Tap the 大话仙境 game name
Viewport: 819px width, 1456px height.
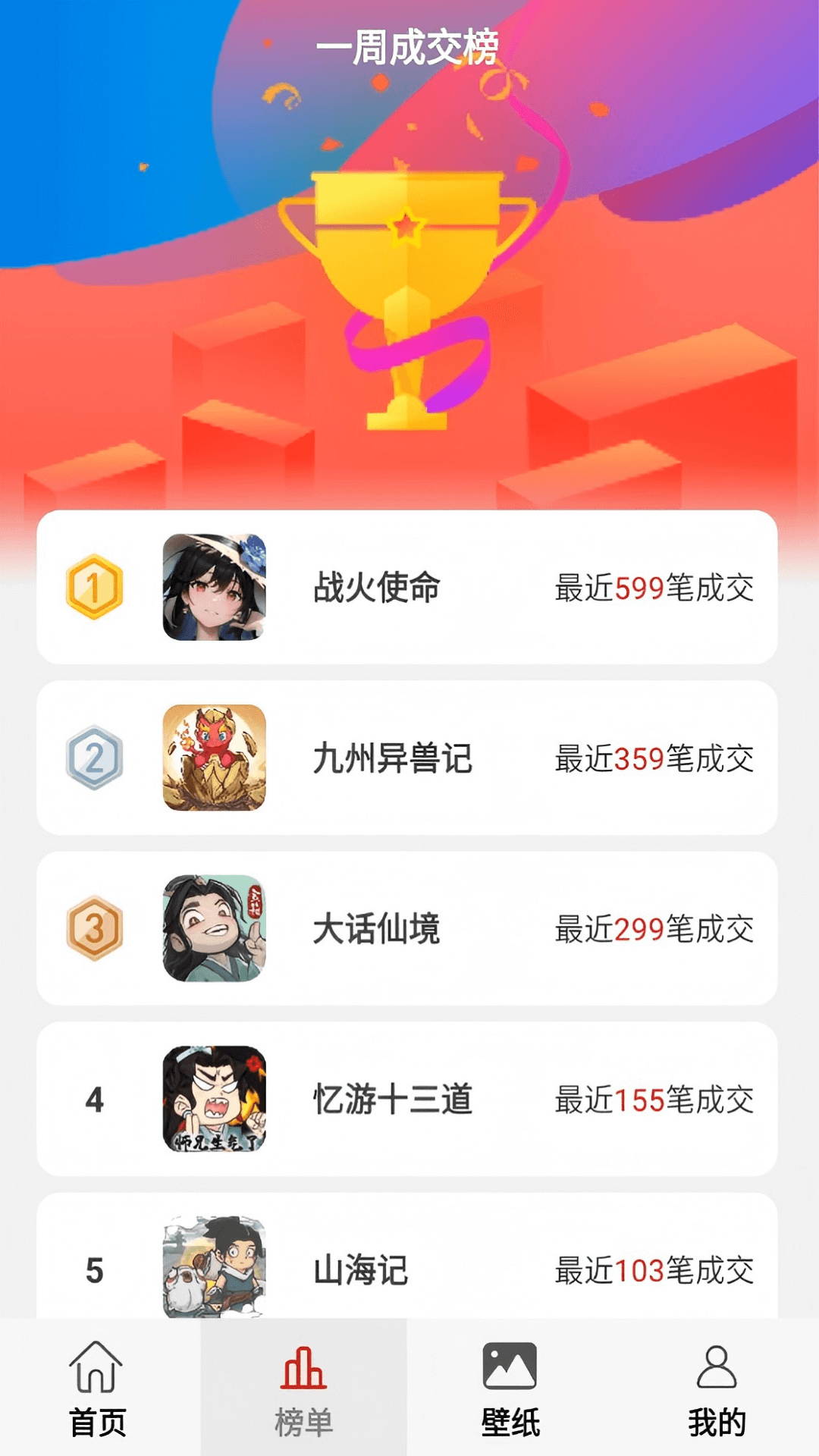[375, 930]
